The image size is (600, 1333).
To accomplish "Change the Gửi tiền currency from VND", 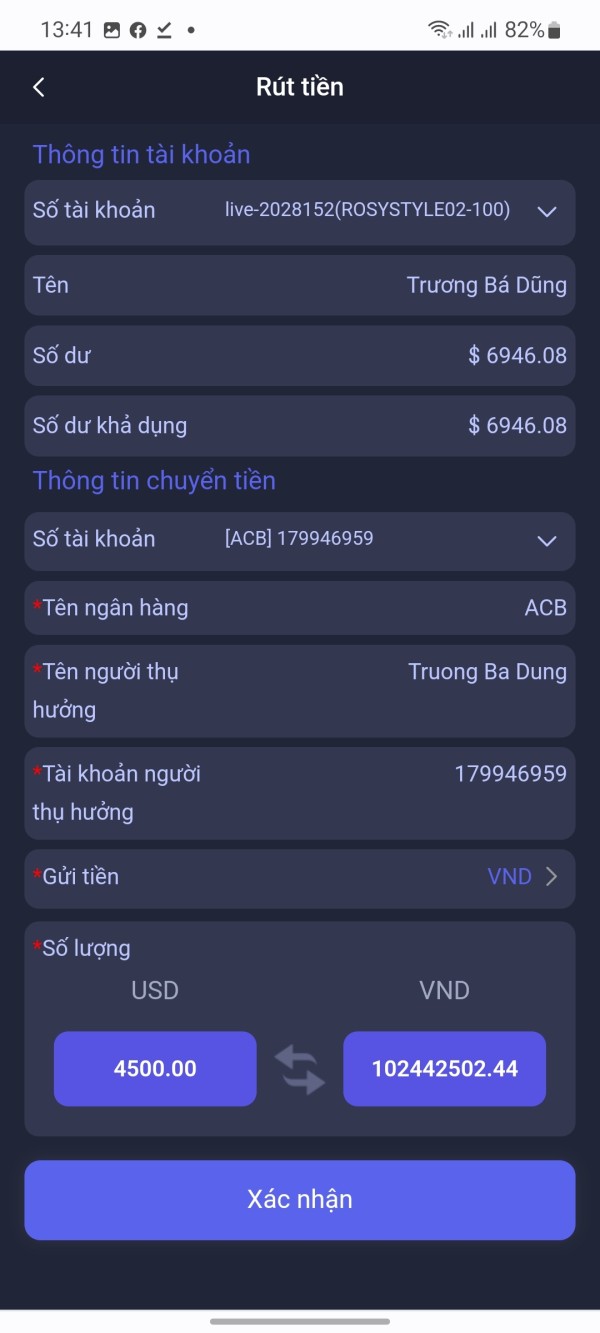I will point(300,878).
